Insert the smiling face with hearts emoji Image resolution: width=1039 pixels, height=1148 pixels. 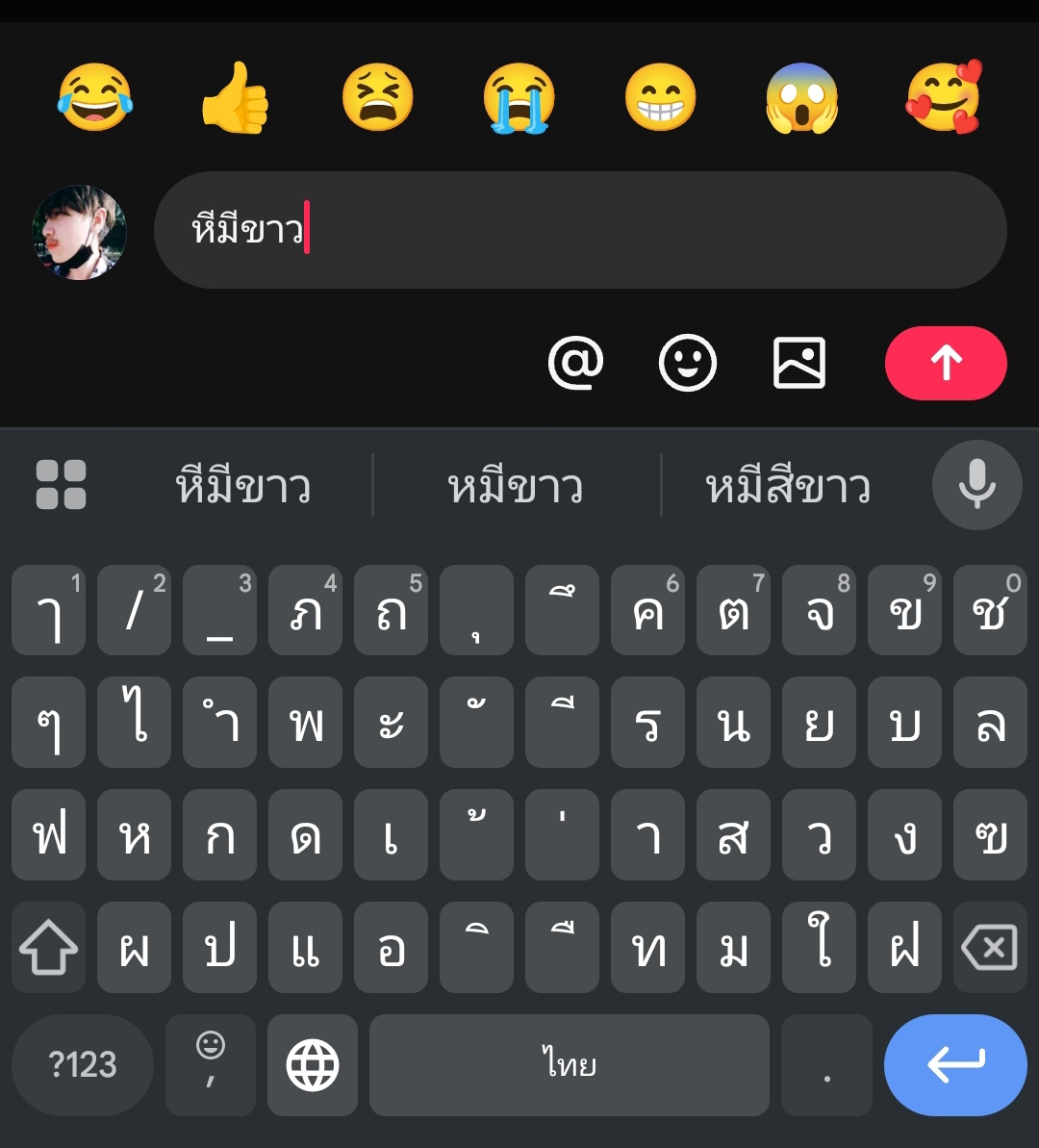pyautogui.click(x=944, y=98)
